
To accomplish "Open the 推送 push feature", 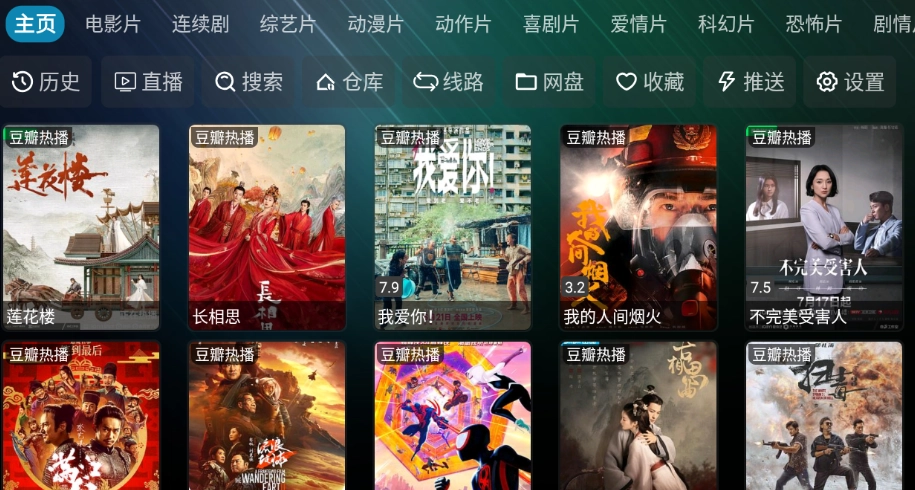I will coord(750,82).
